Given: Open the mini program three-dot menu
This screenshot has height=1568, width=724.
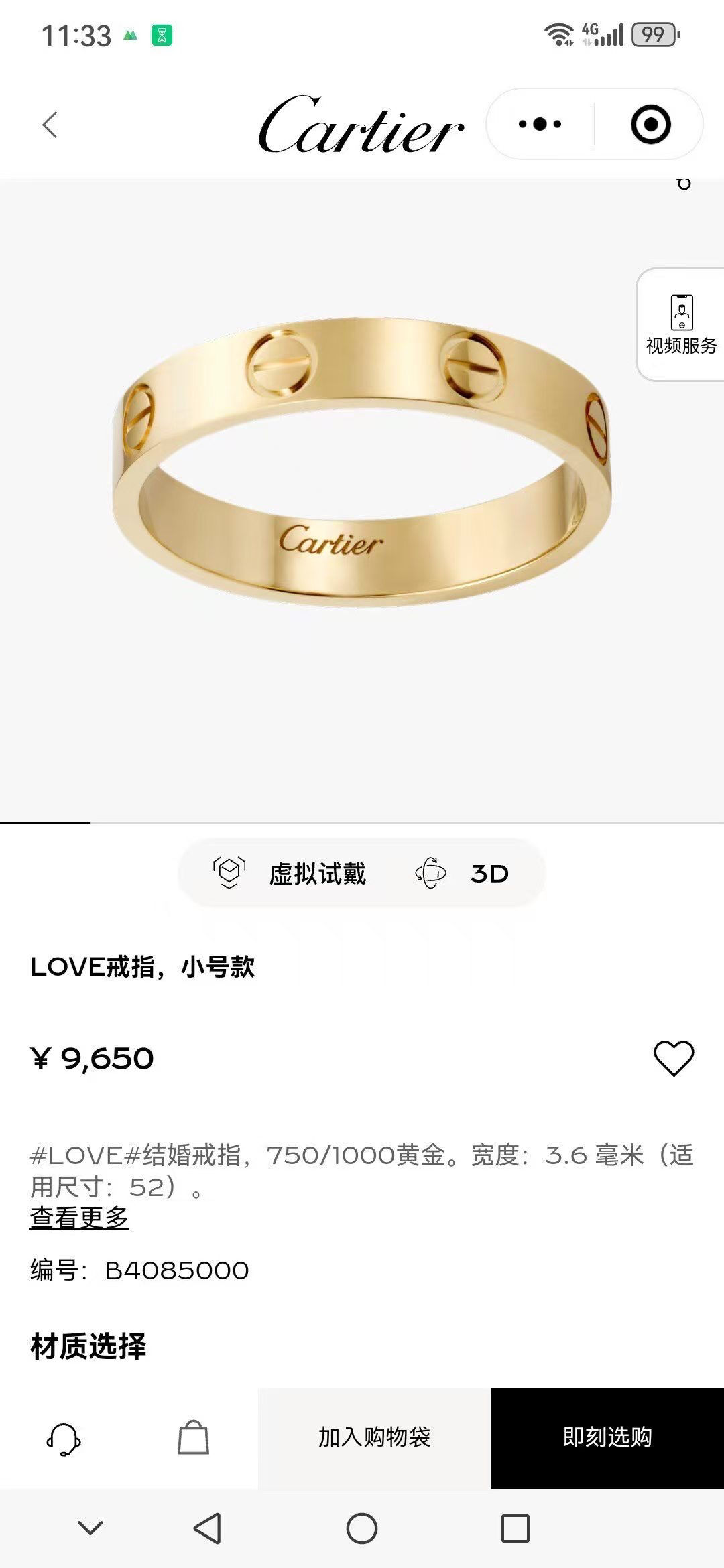Looking at the screenshot, I should pyautogui.click(x=540, y=124).
